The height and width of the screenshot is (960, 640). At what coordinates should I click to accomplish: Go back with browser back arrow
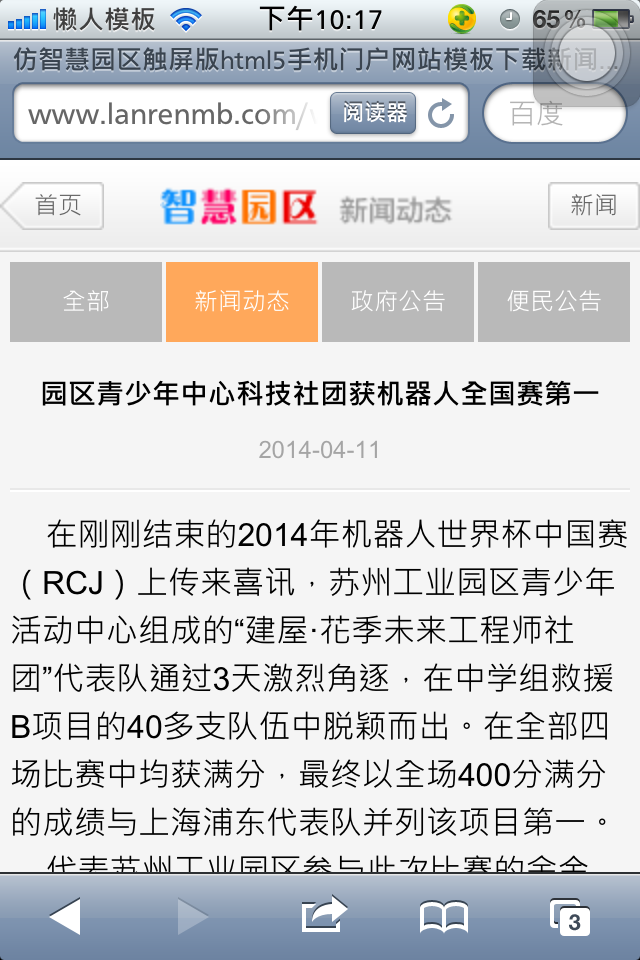(x=65, y=916)
